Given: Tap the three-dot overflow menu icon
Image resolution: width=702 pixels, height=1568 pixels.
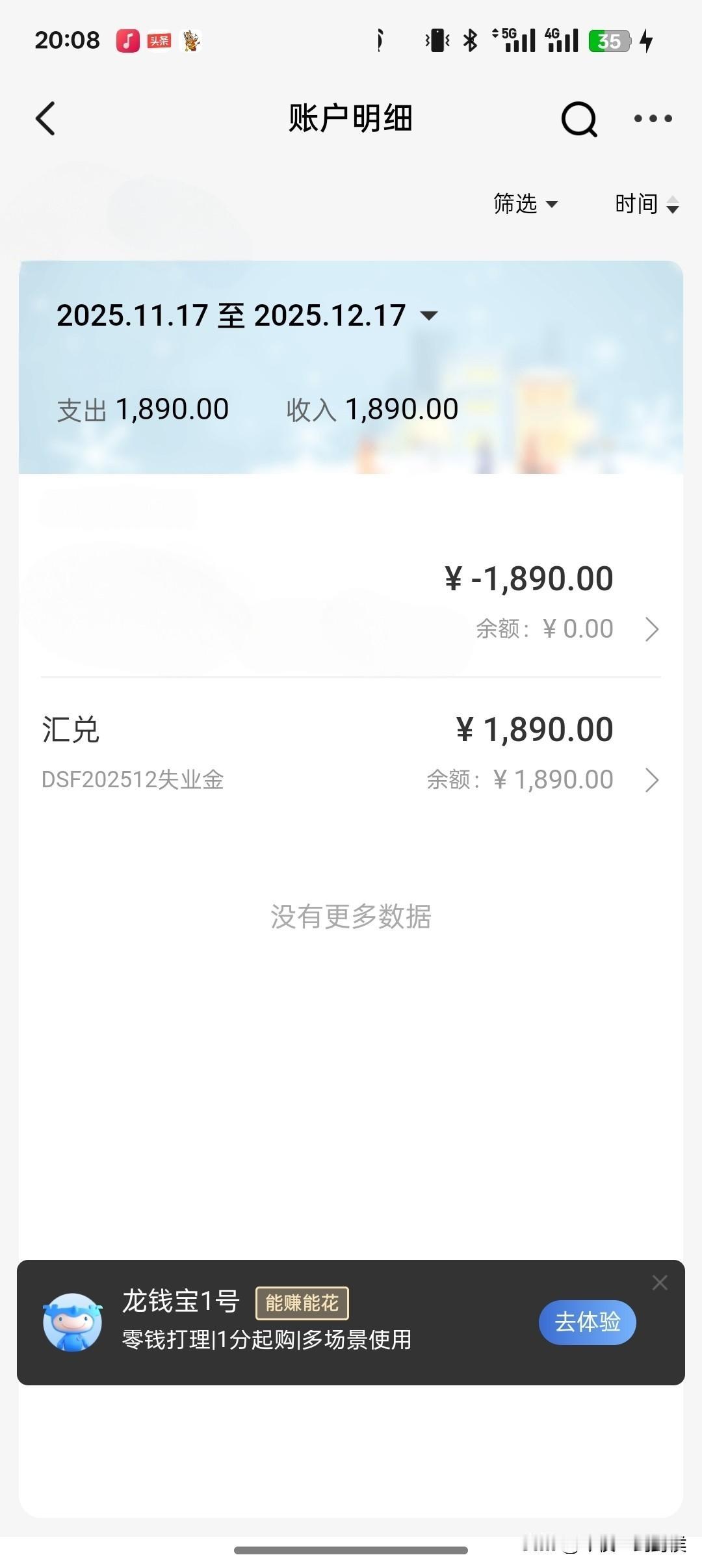Looking at the screenshot, I should 652,119.
